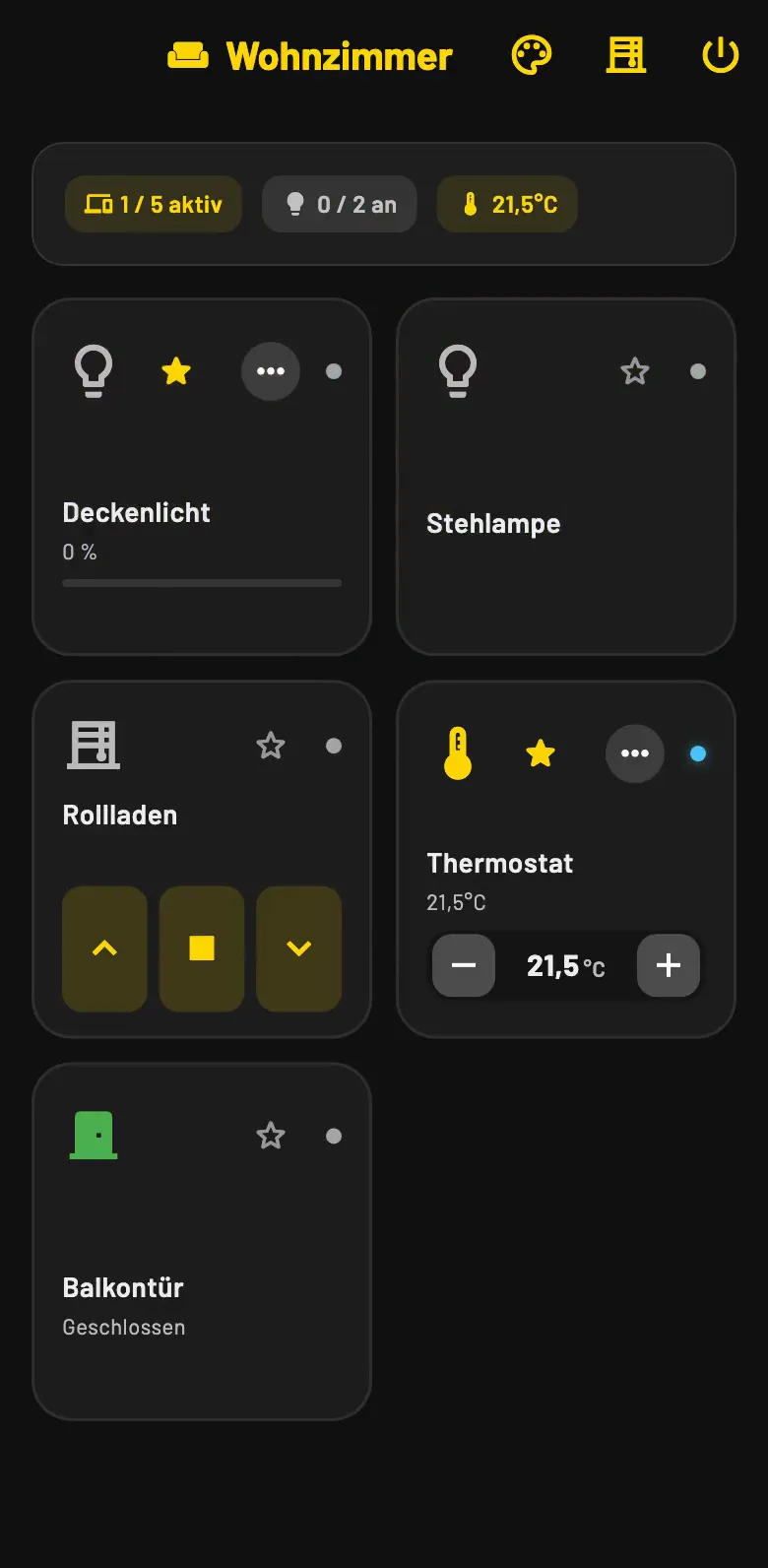
Task: Tap the 21,5°C temperature chip
Action: click(507, 204)
